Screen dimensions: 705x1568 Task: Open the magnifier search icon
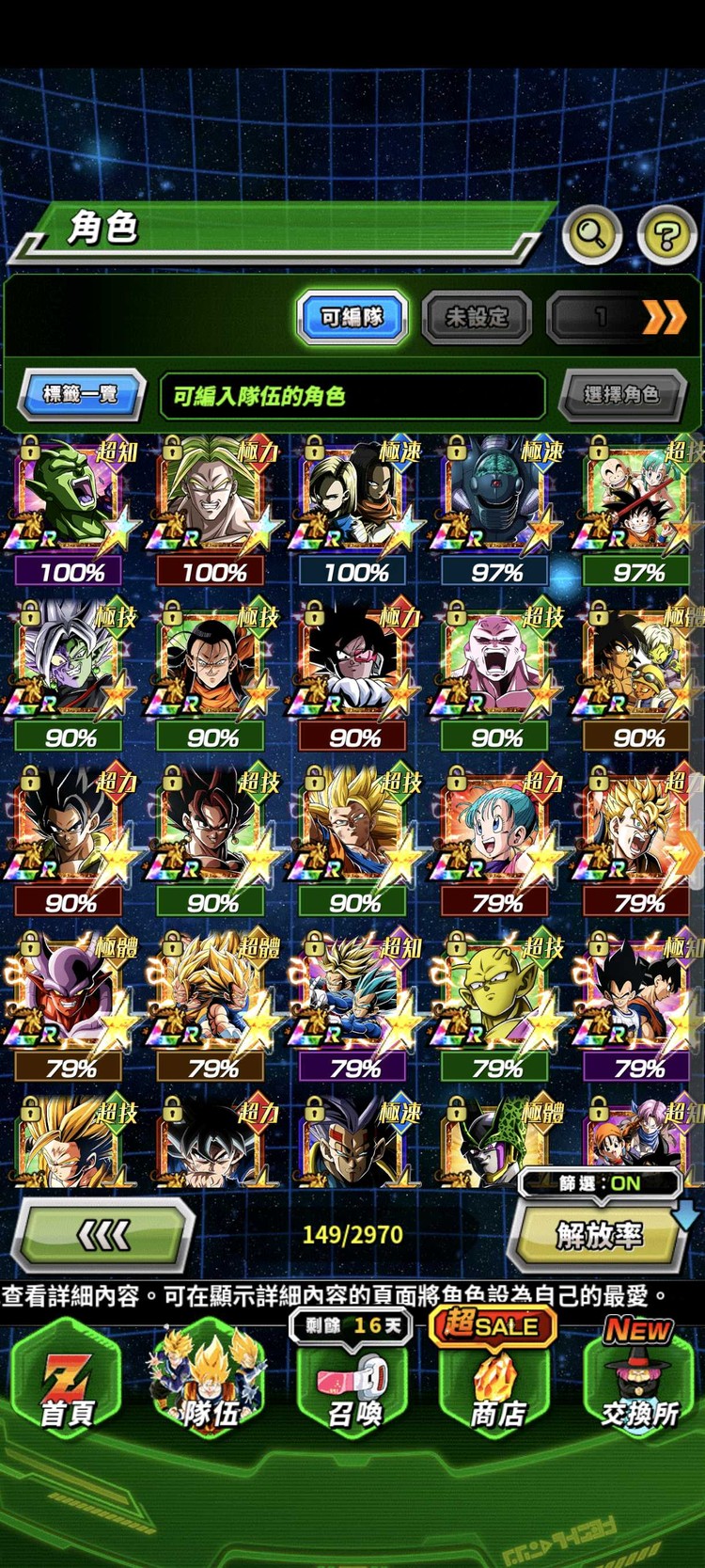(x=591, y=233)
